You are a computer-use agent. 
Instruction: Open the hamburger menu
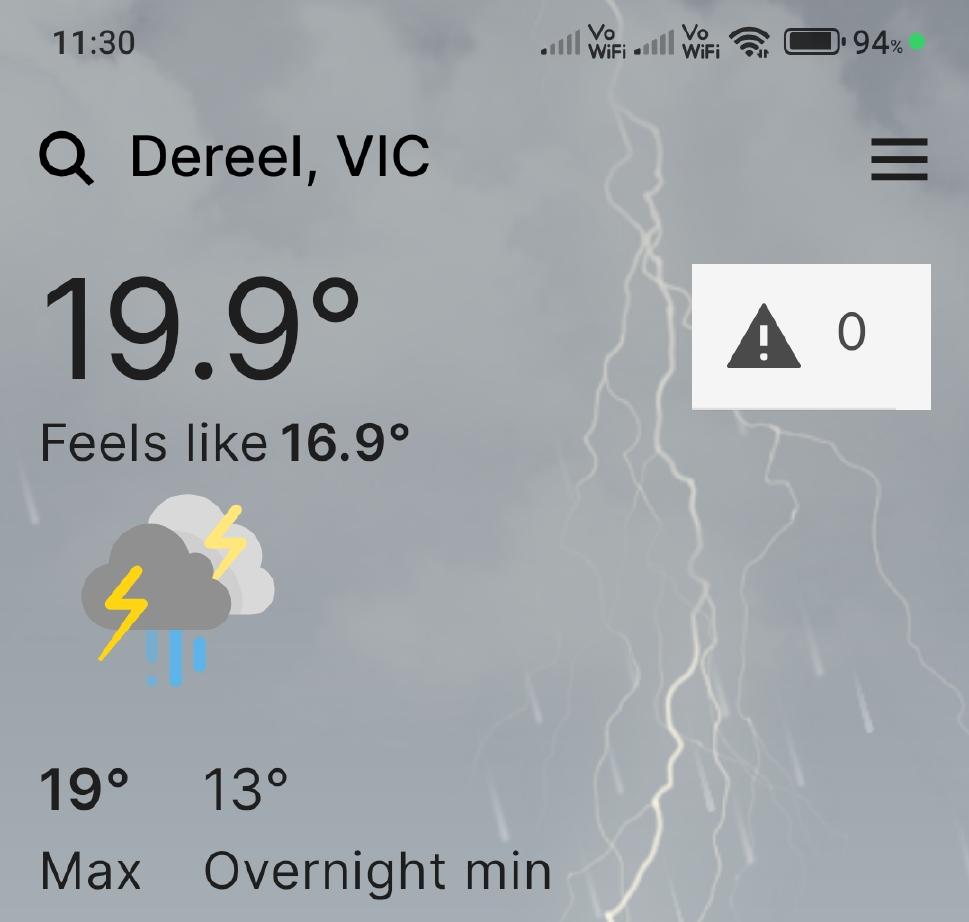coord(898,160)
